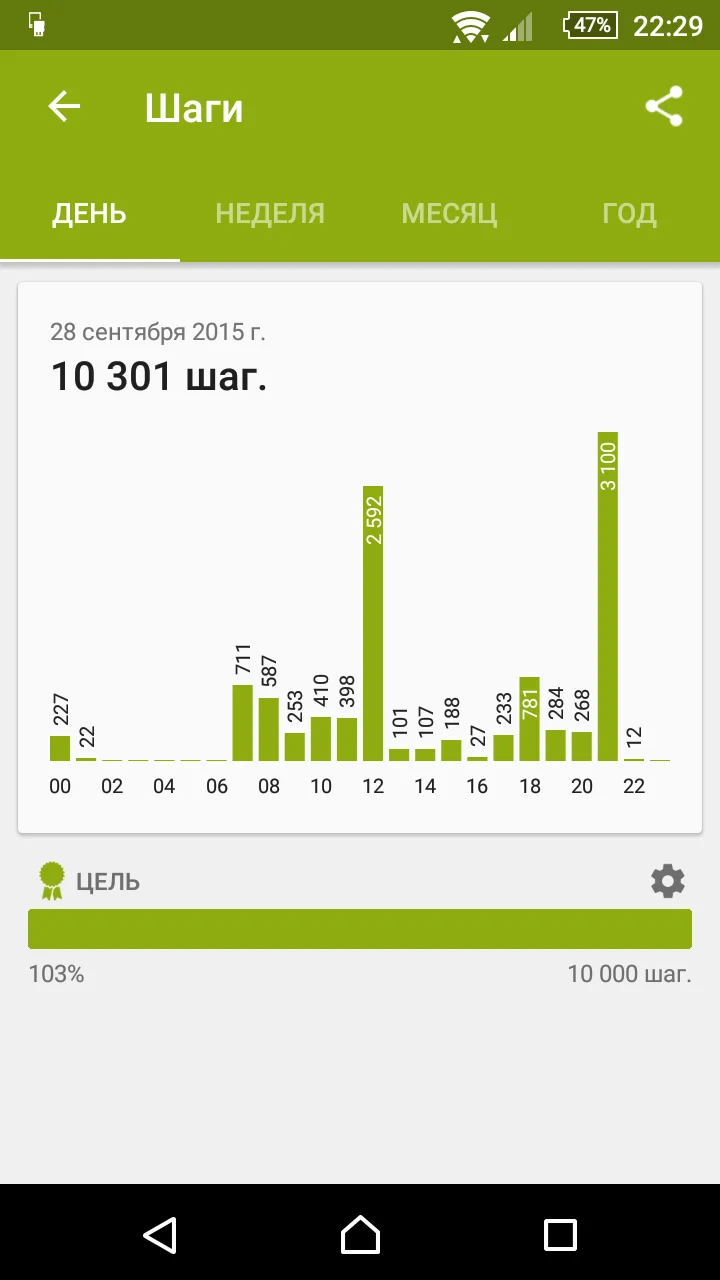Image resolution: width=720 pixels, height=1280 pixels.
Task: Share the step statistics
Action: (x=664, y=107)
